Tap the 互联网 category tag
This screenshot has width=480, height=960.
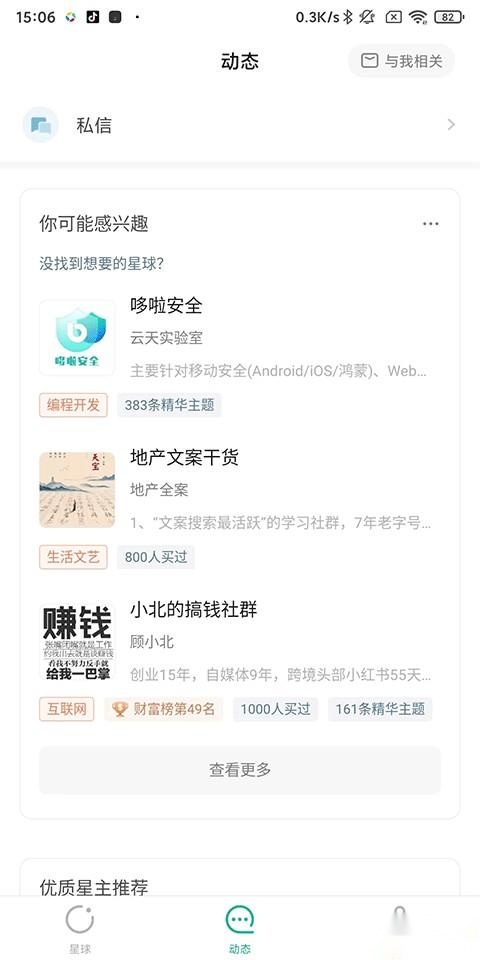67,710
